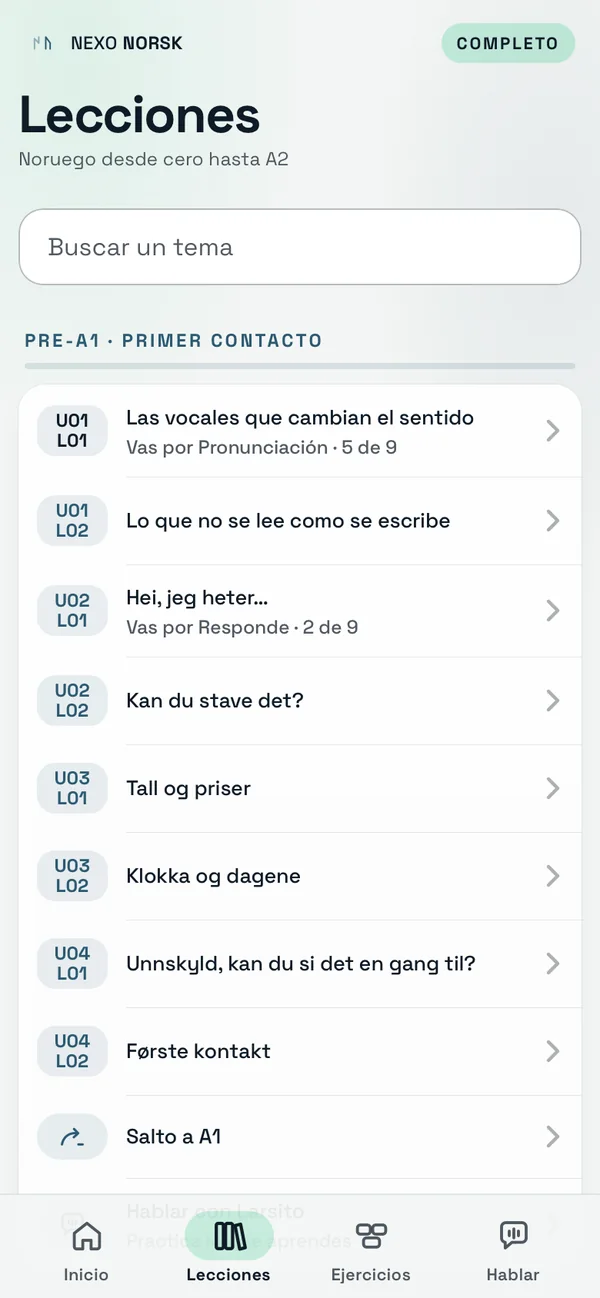The height and width of the screenshot is (1298, 600).
Task: Open Unnskyld, kan du si det en gang til?
Action: click(300, 964)
